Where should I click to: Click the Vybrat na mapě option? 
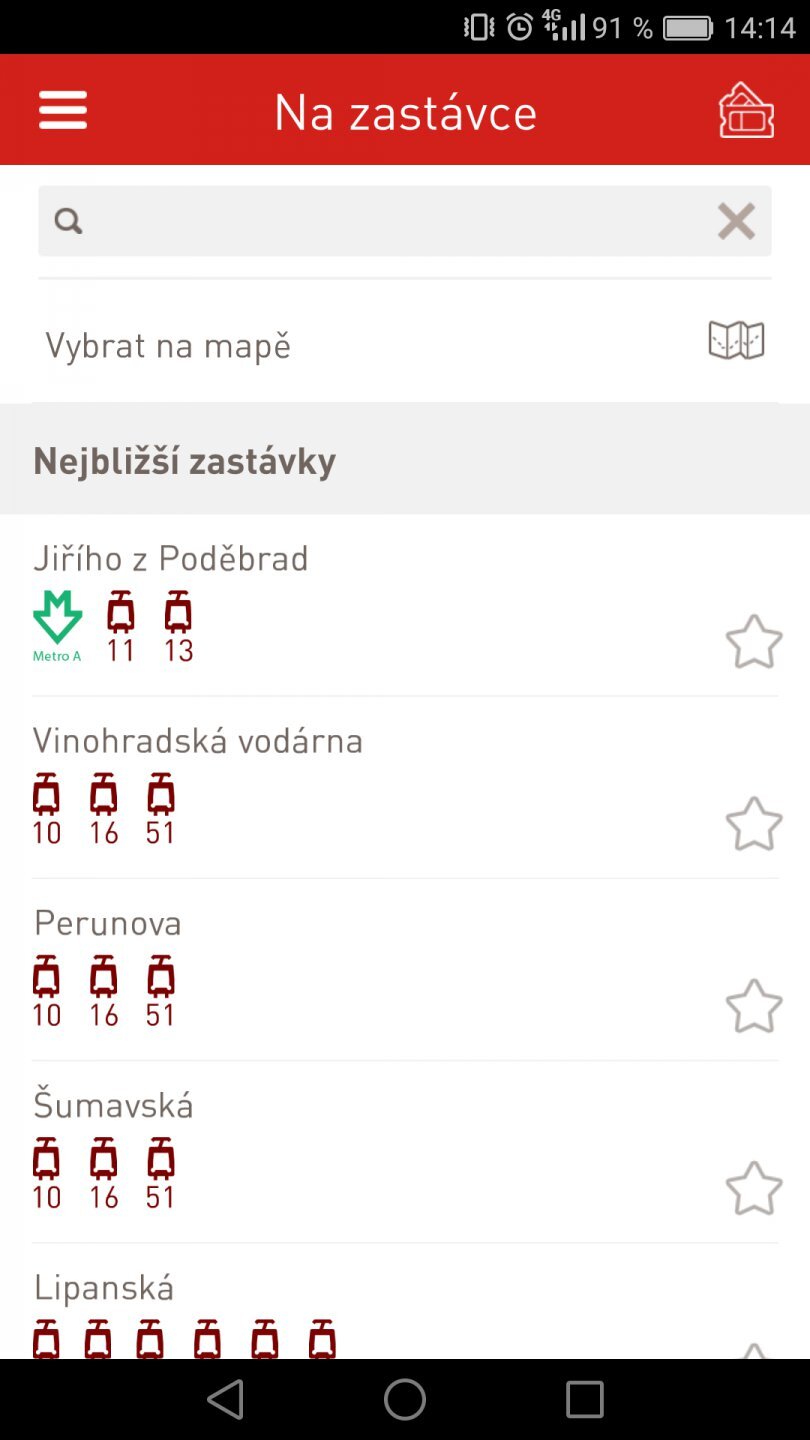(168, 344)
